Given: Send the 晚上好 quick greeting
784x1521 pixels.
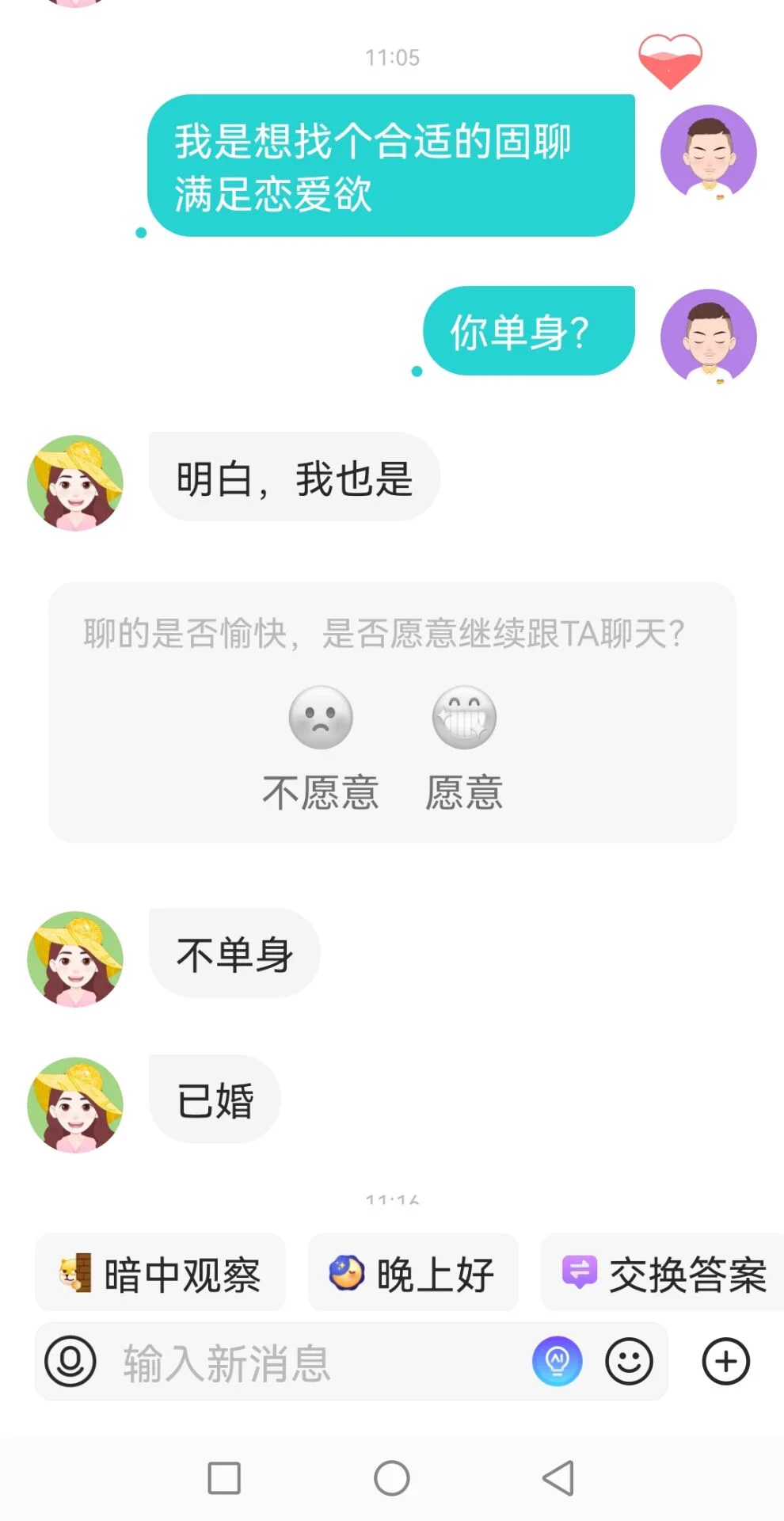Looking at the screenshot, I should tap(413, 1275).
